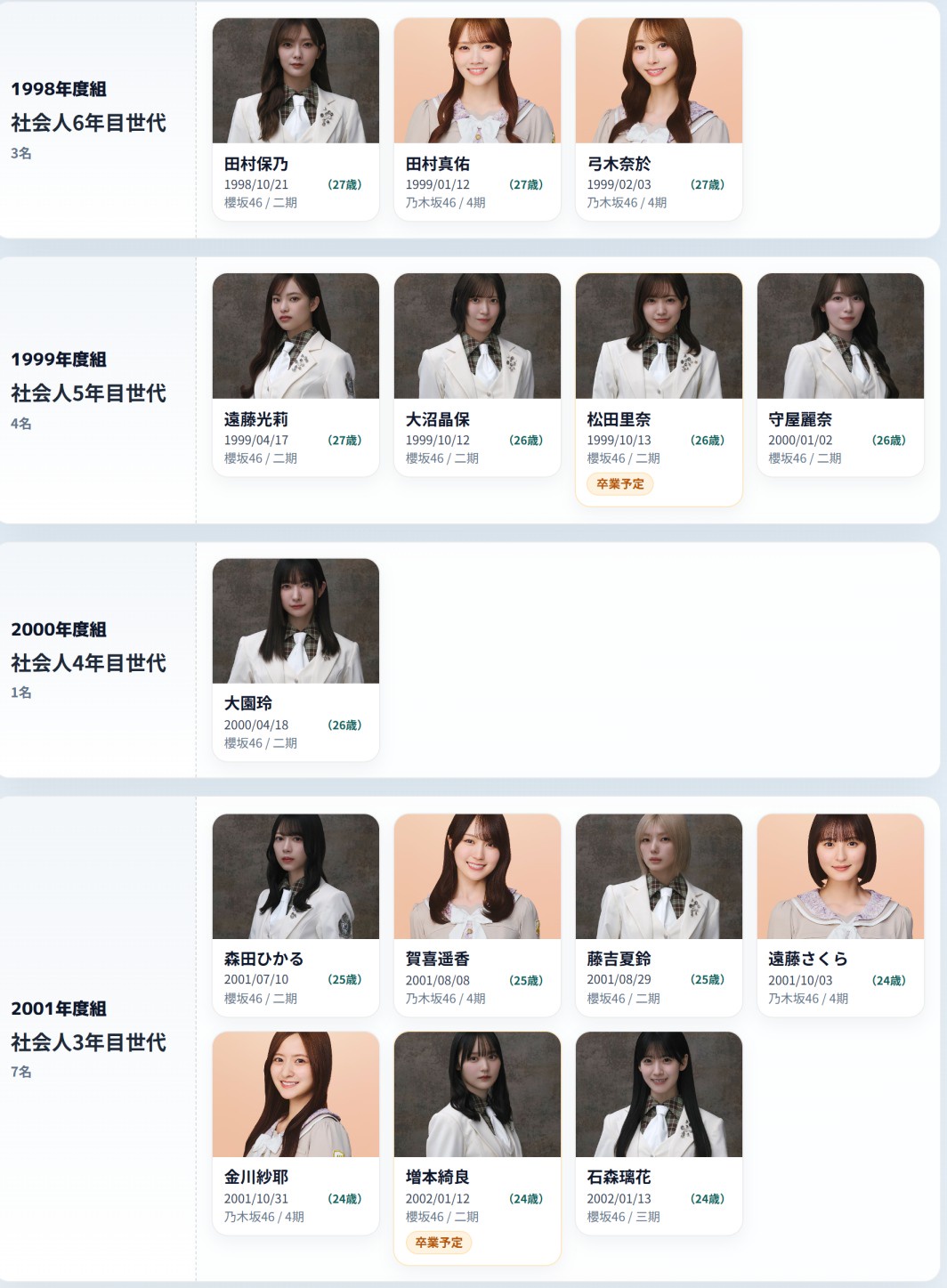
Task: View the 賀喜遥香 member card
Action: tap(477, 915)
